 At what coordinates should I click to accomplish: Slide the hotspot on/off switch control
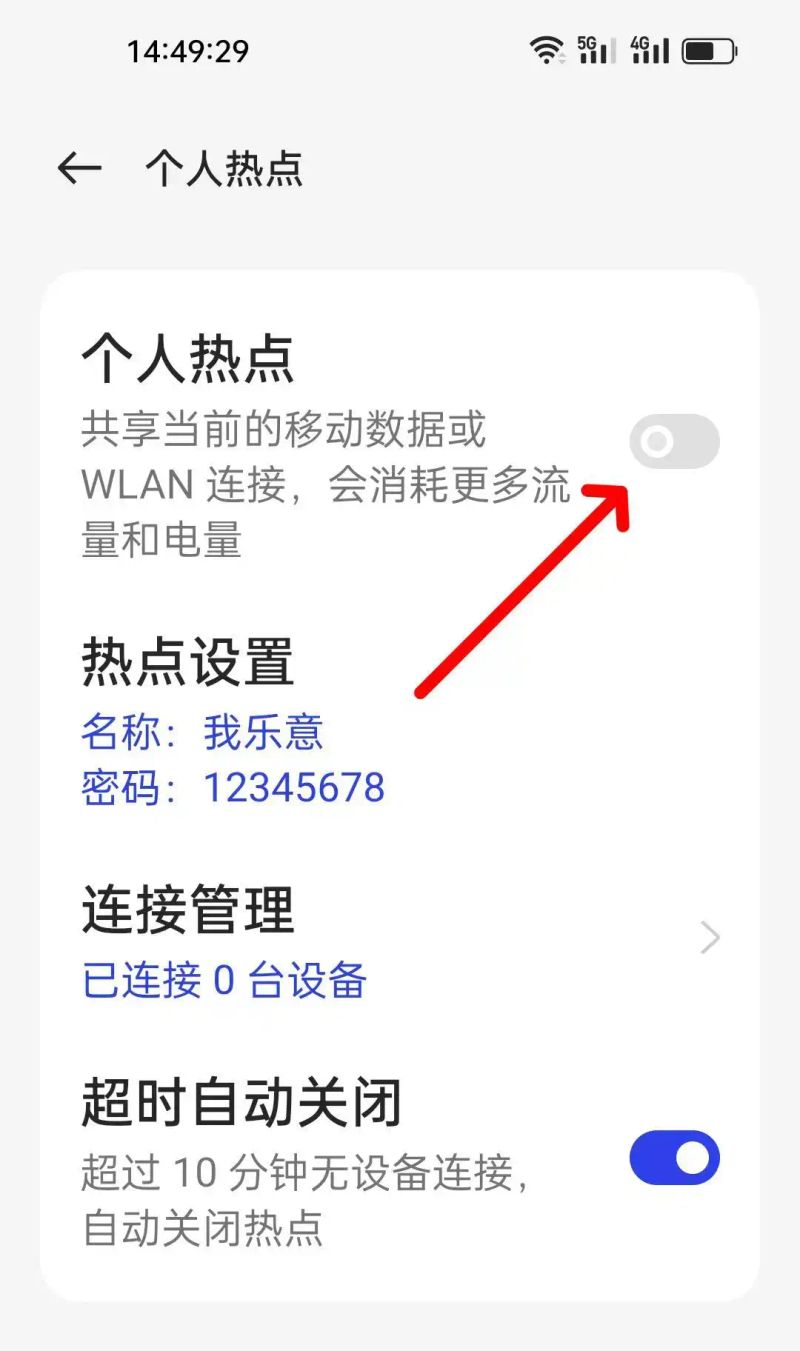(x=674, y=440)
